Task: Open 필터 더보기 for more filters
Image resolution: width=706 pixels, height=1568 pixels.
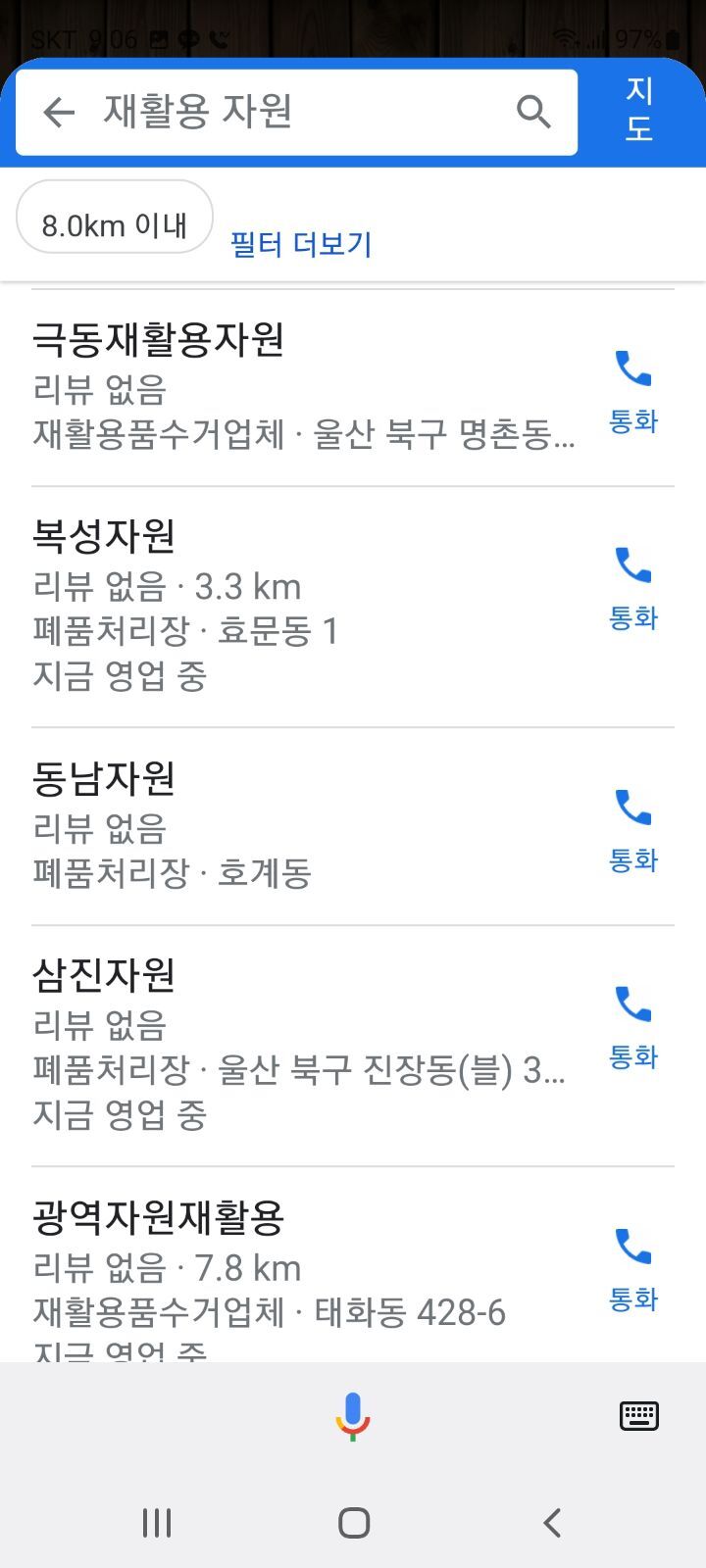Action: (x=301, y=244)
